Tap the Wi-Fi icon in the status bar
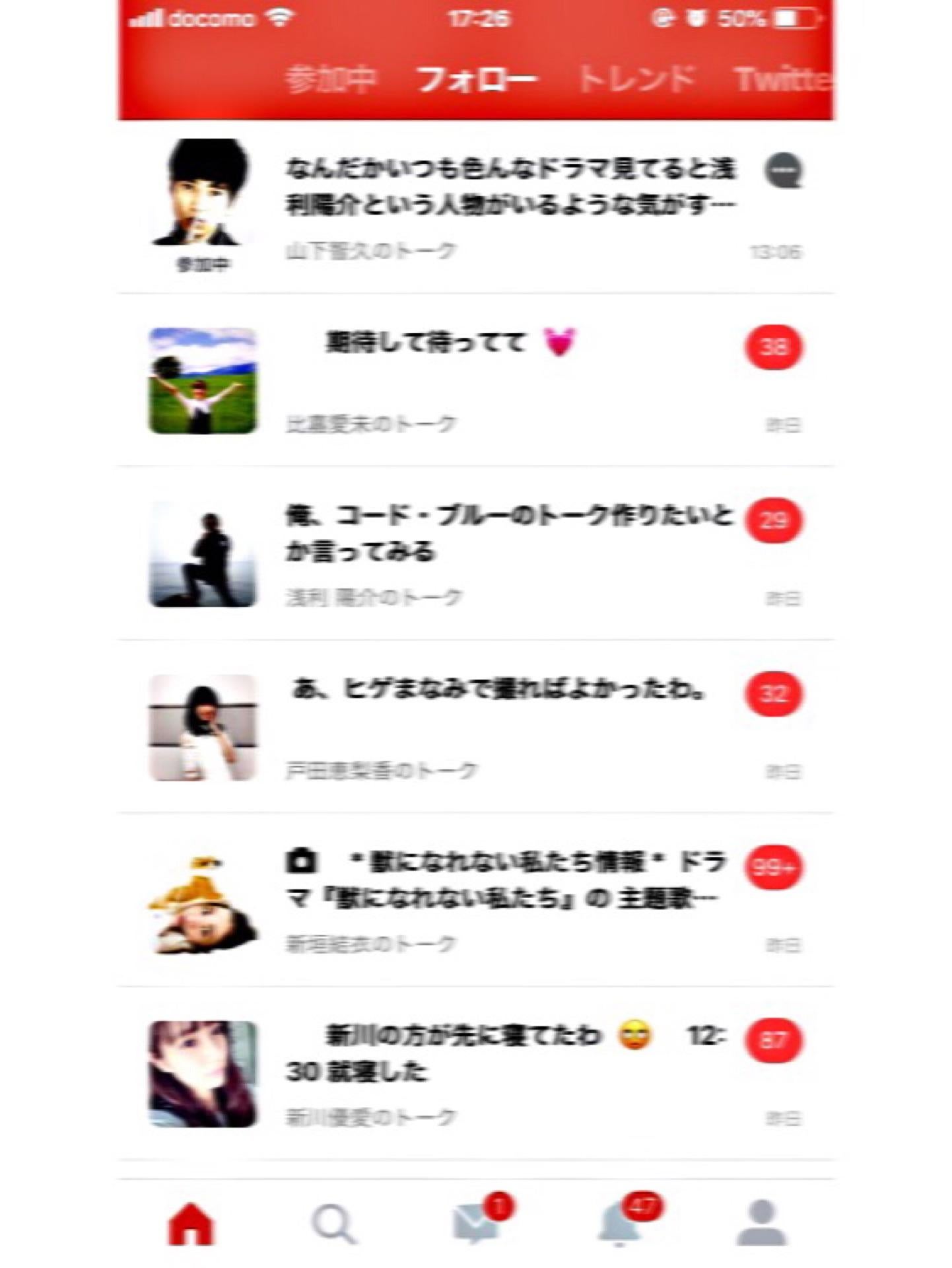 [280, 18]
